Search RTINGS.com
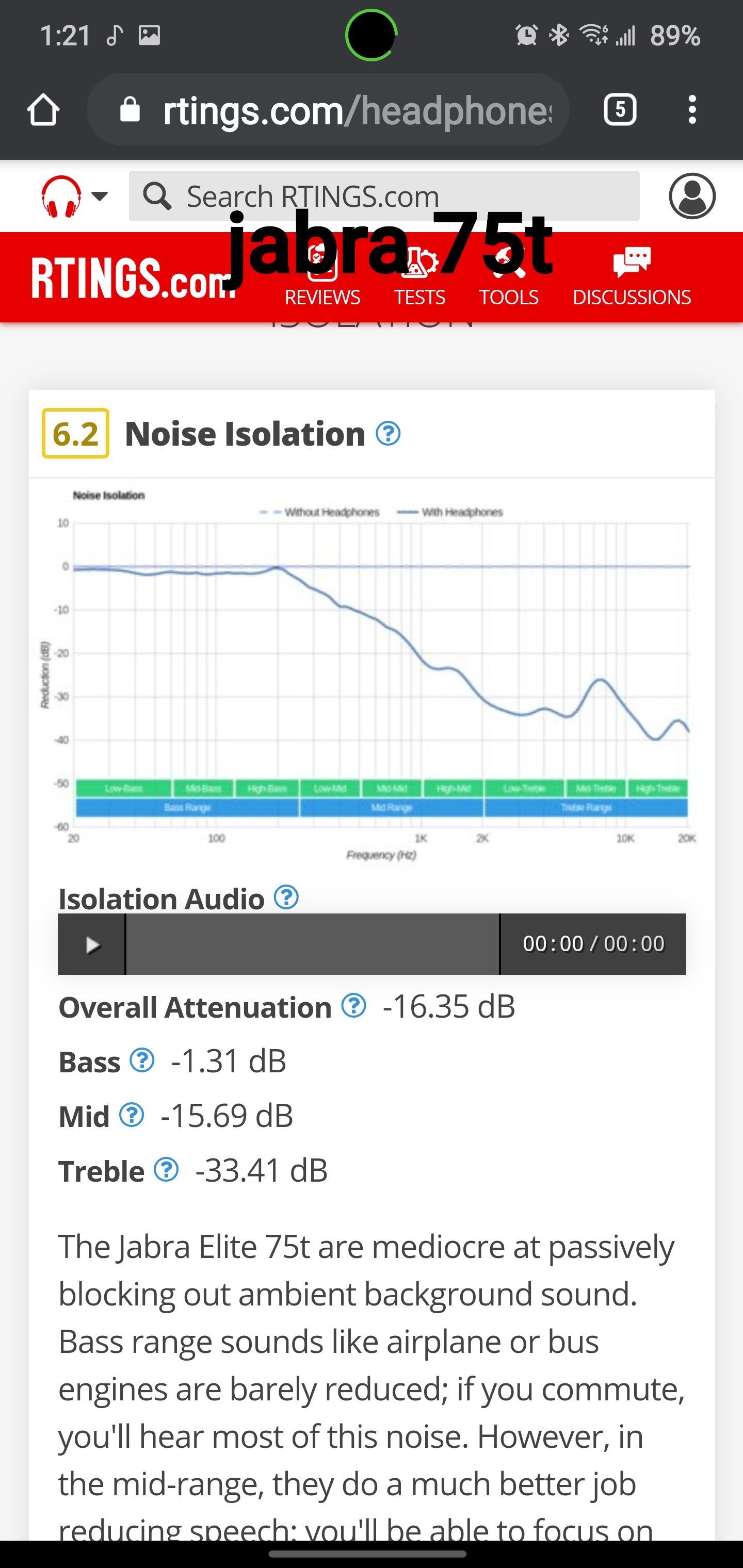This screenshot has height=1568, width=743. tap(384, 196)
